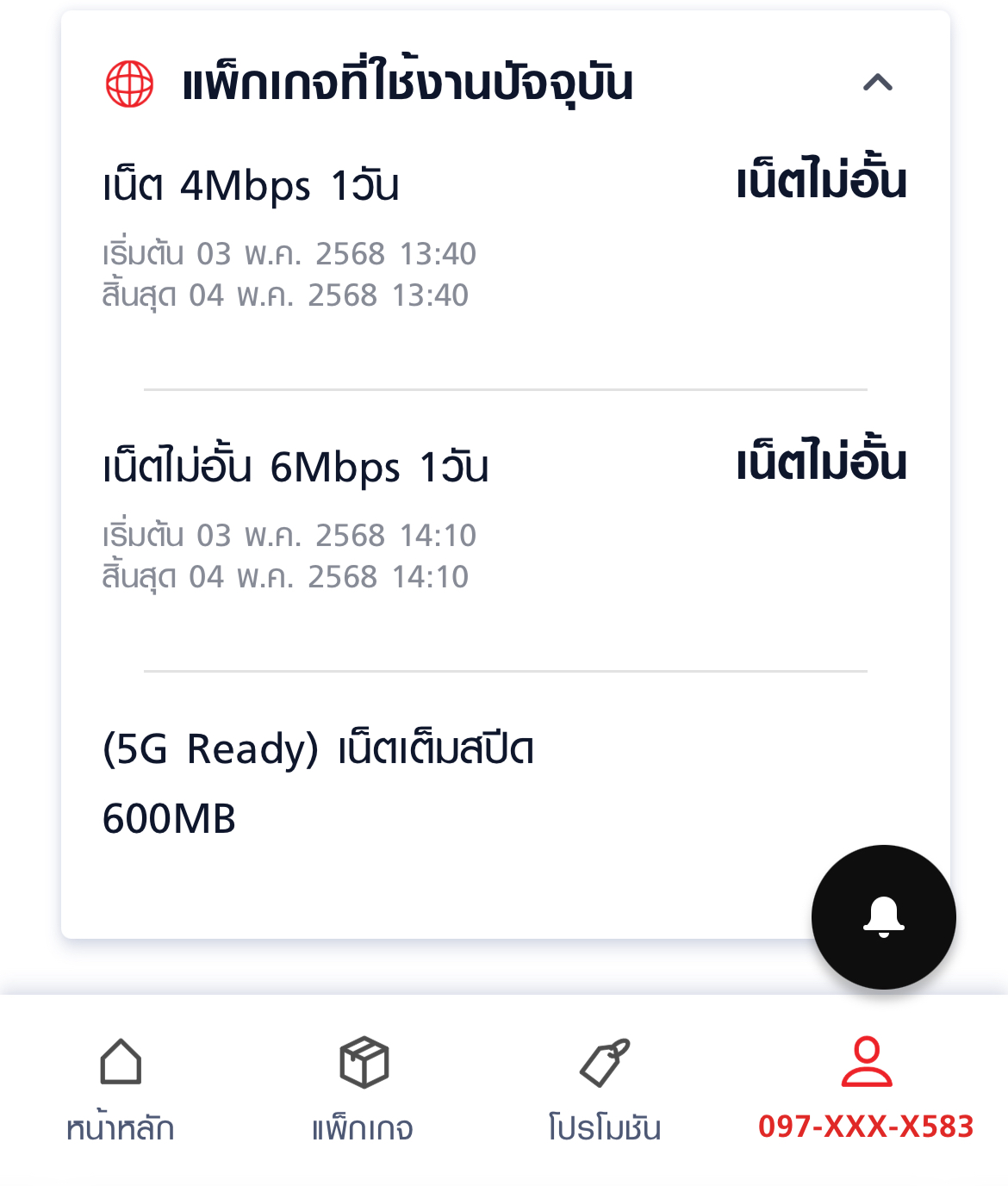Open the floating notifications bell

883,916
